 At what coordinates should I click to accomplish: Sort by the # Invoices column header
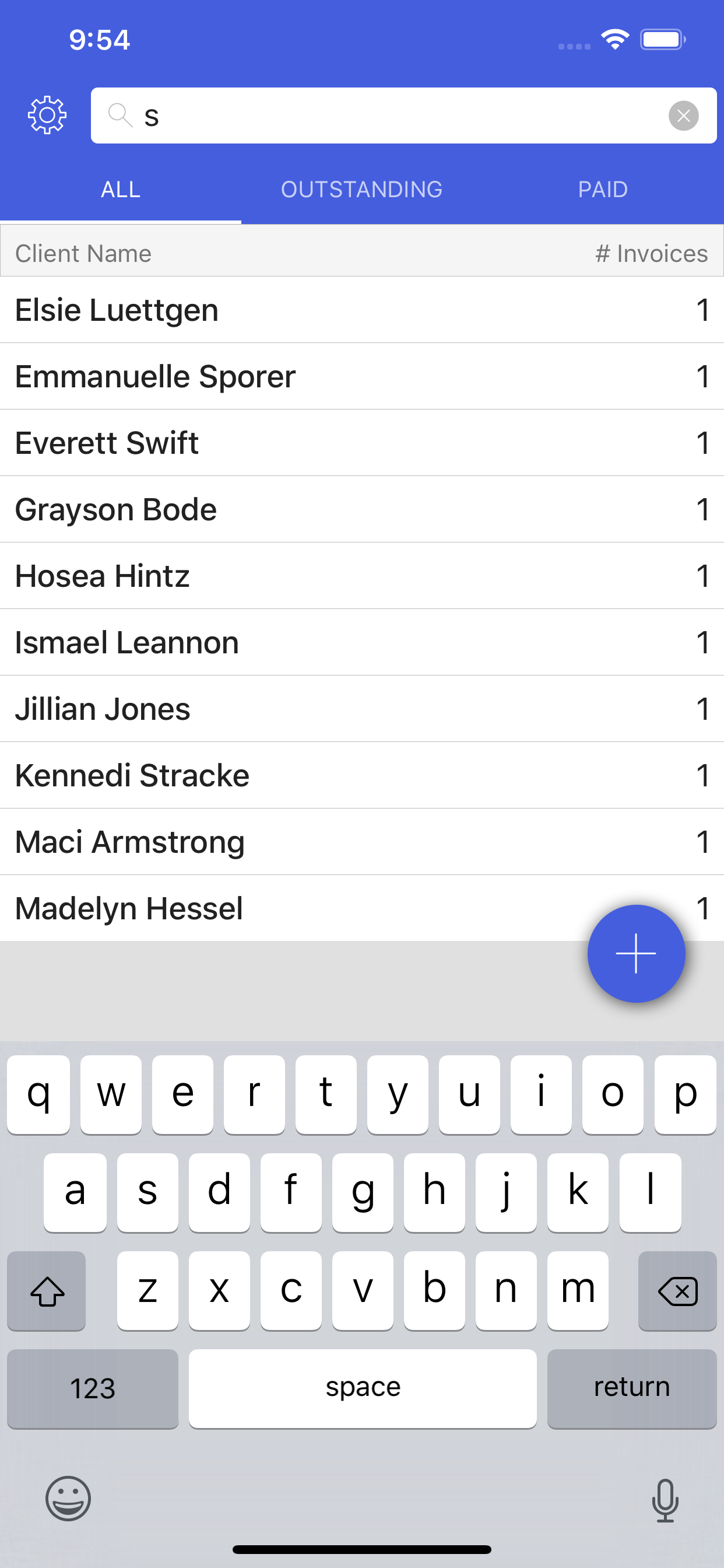click(x=652, y=253)
